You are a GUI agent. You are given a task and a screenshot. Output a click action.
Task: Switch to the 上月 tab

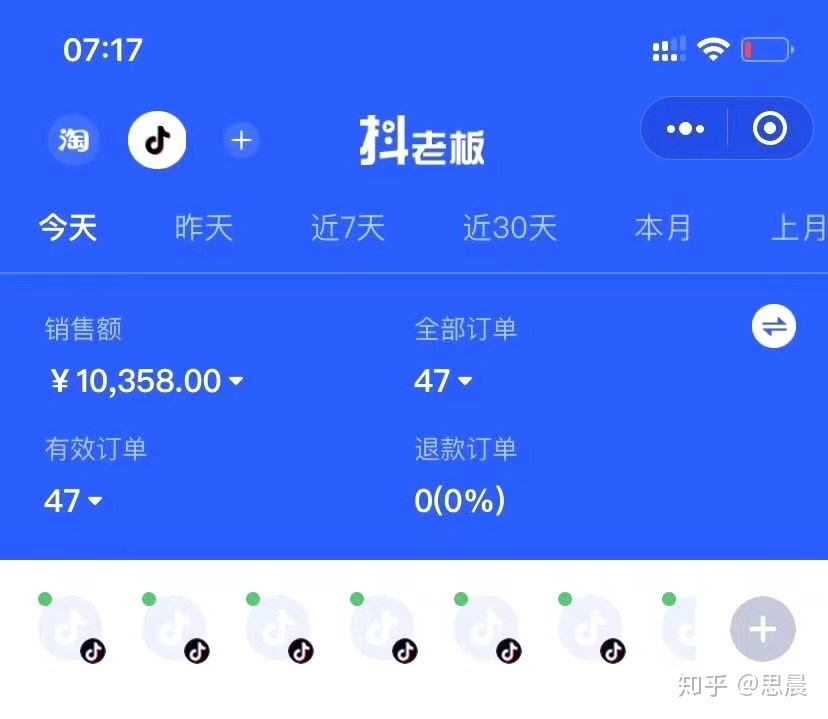[799, 228]
